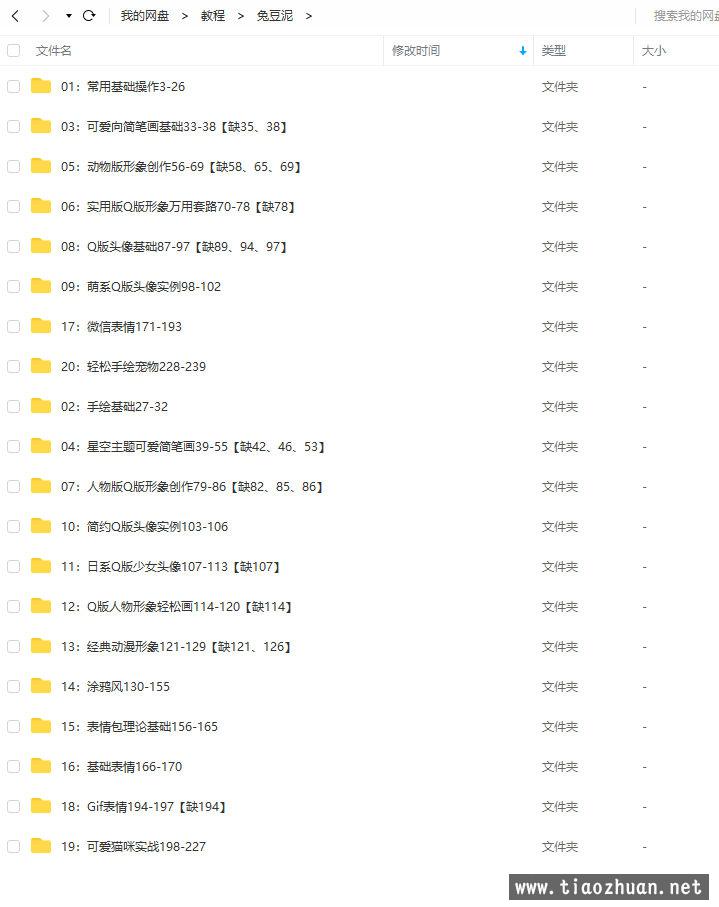Refresh the file list
Viewport: 719px width, 907px height.
pyautogui.click(x=89, y=16)
